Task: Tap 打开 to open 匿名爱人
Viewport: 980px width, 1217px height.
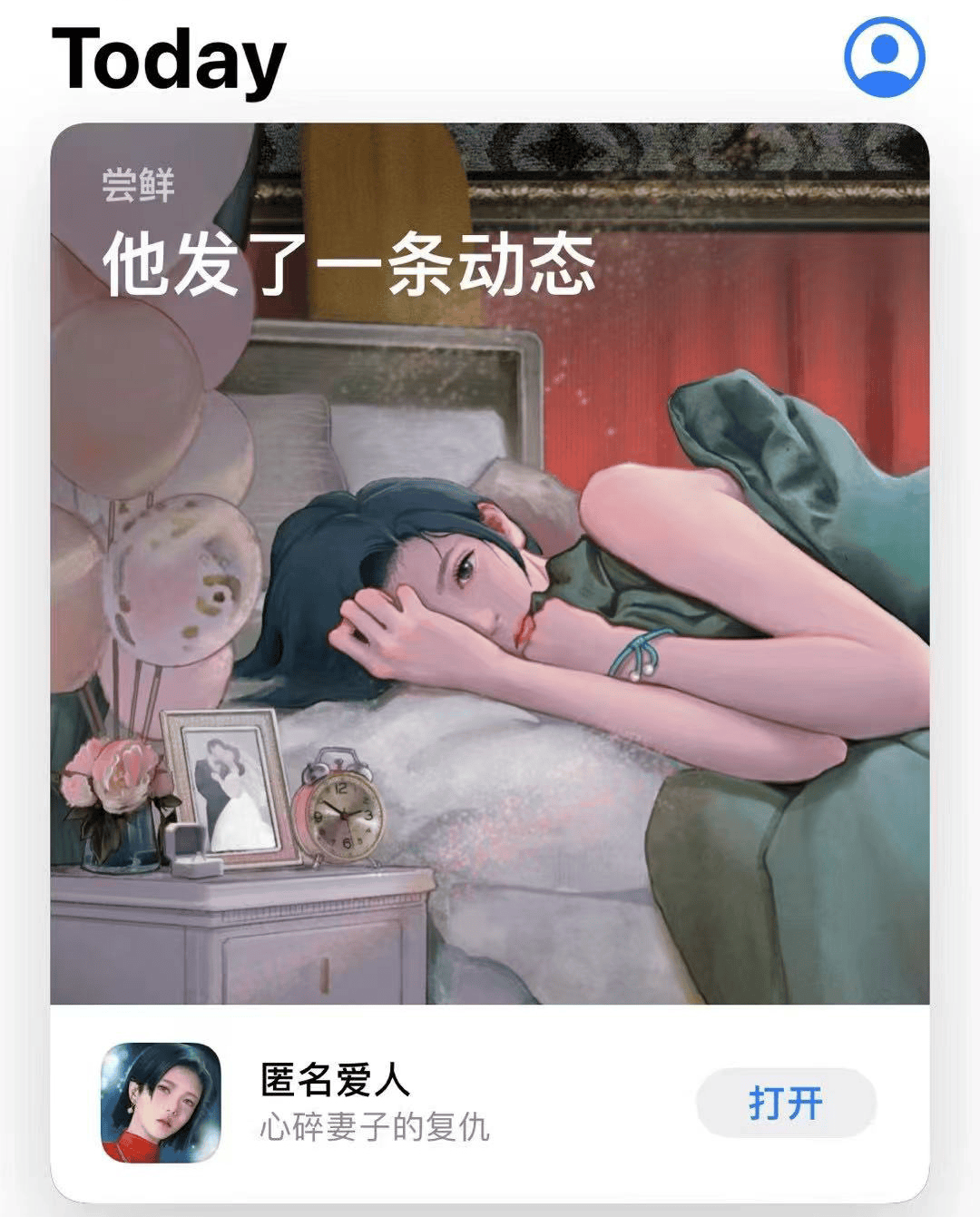Action: (x=786, y=1104)
